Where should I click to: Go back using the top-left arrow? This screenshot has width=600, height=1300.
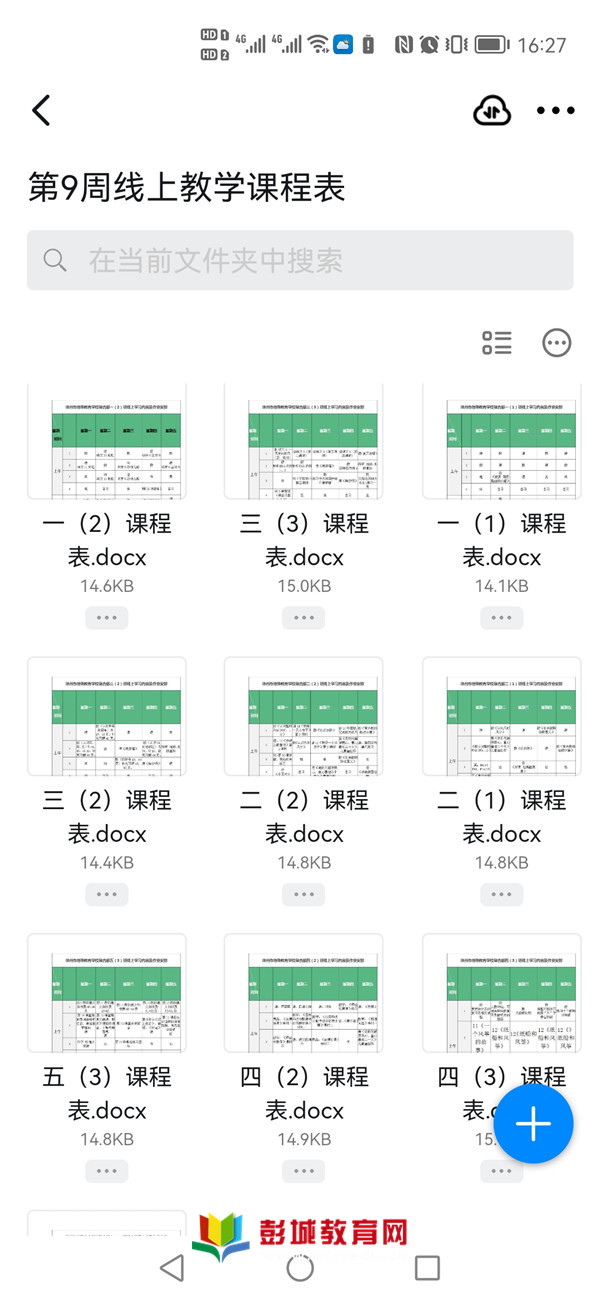41,110
